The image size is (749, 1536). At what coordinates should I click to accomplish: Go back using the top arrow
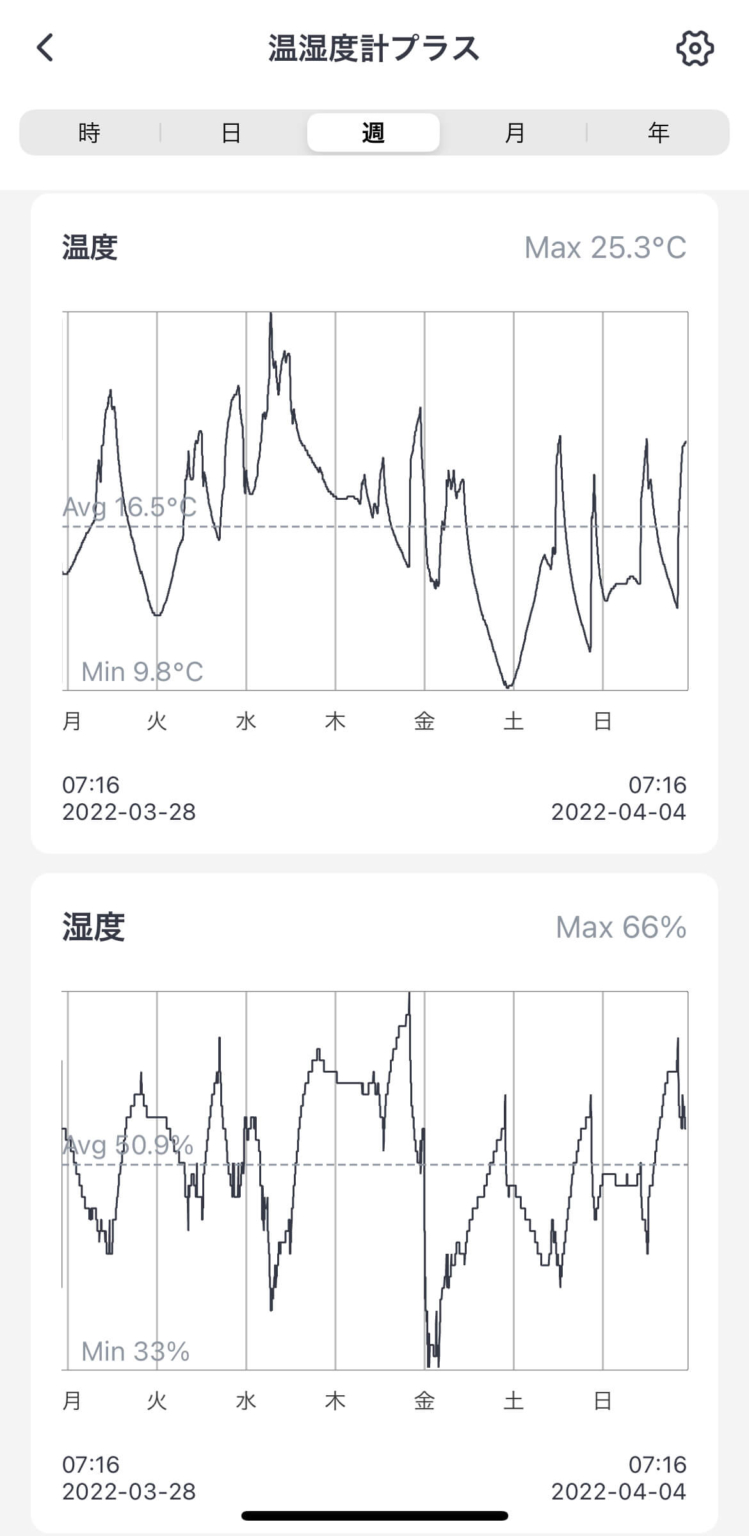point(45,48)
